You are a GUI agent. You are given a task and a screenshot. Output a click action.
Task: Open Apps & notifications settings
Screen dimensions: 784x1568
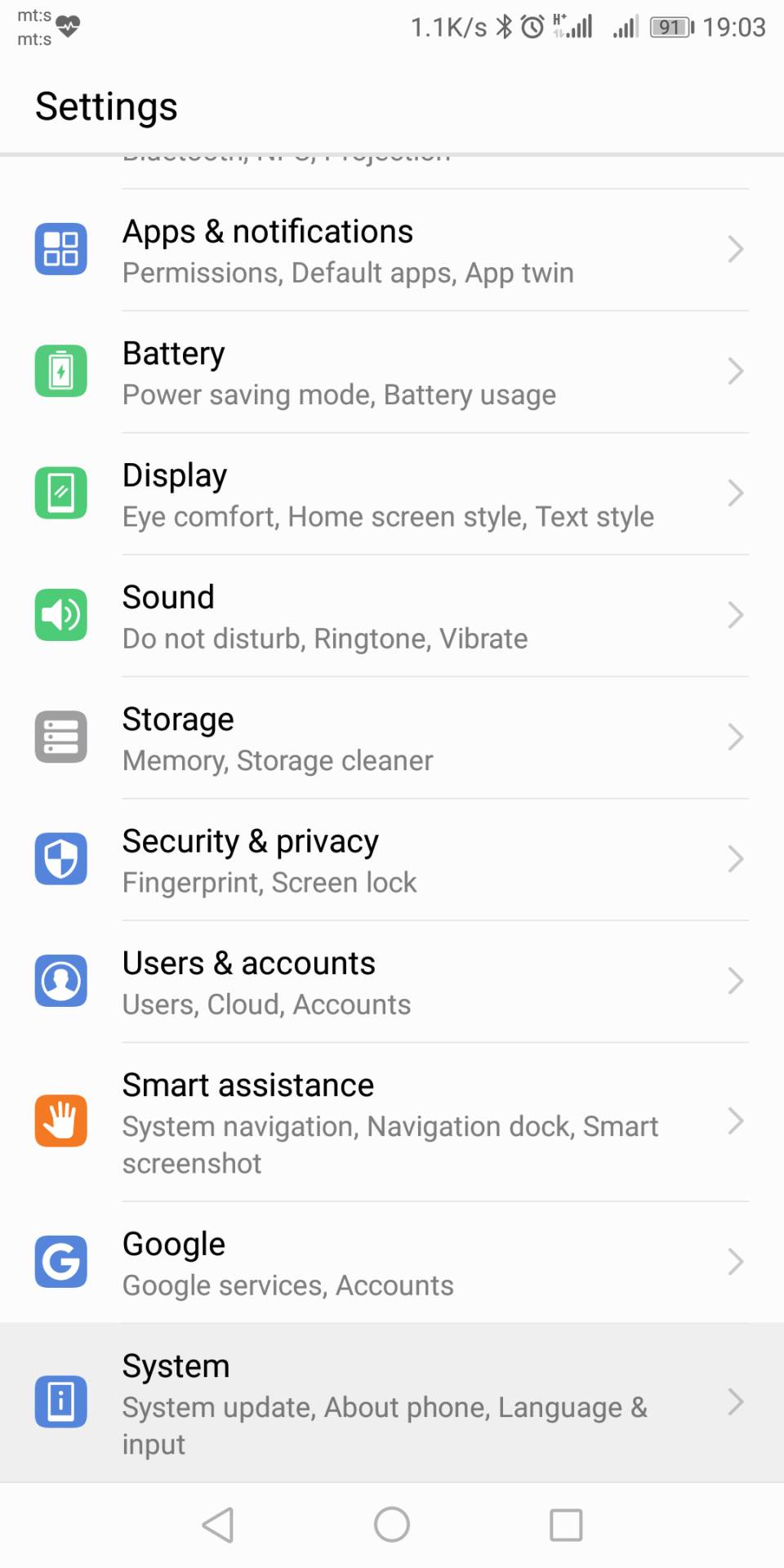tap(392, 250)
